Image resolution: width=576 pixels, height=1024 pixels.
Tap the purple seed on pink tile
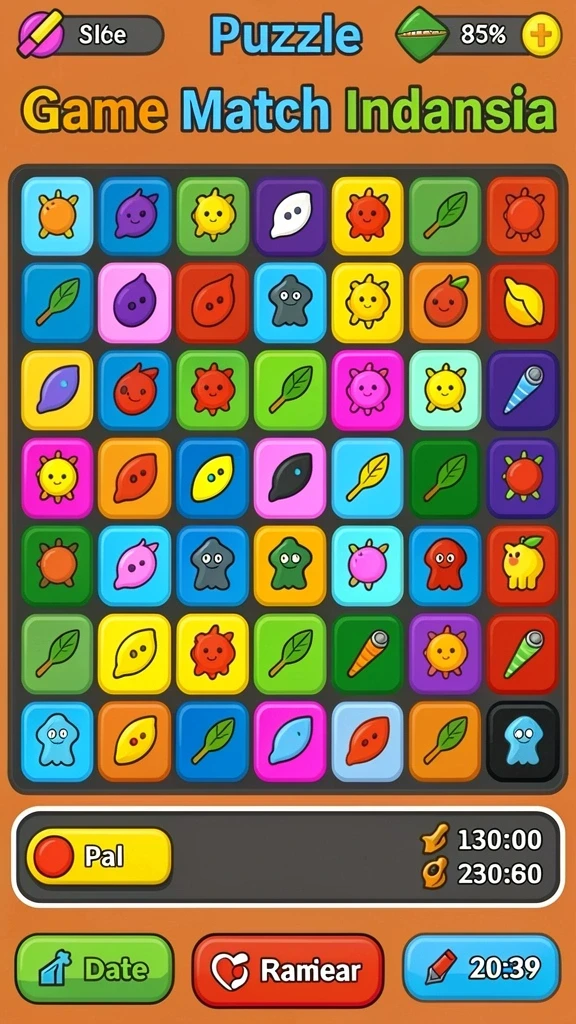point(135,303)
